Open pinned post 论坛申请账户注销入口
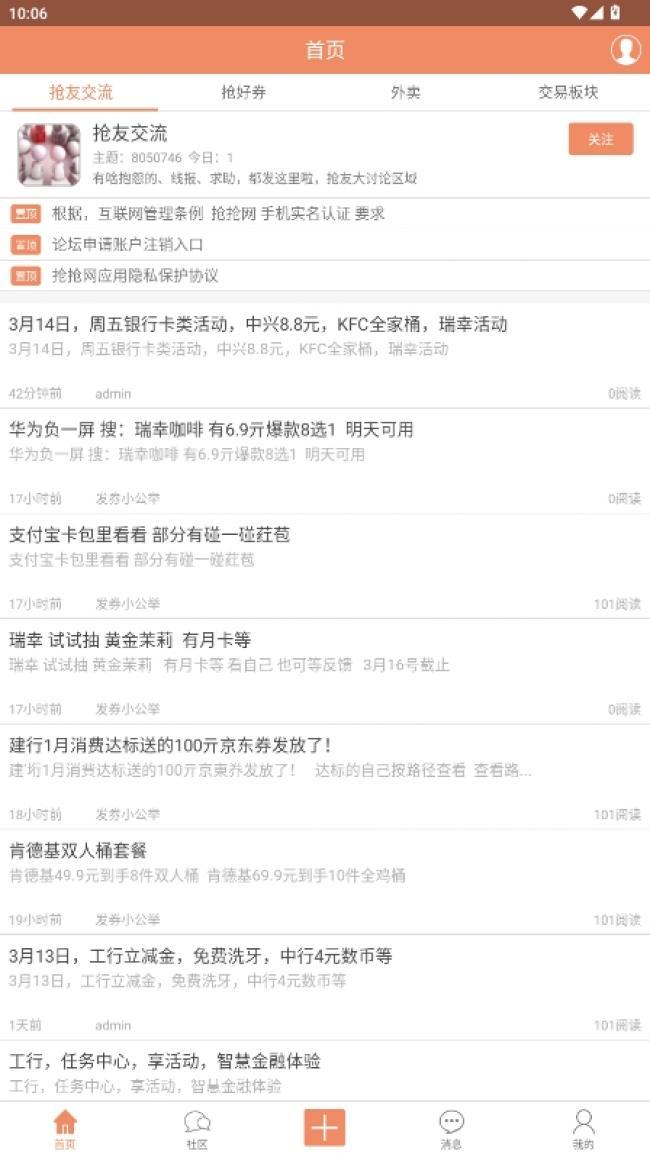Image resolution: width=650 pixels, height=1154 pixels. click(128, 244)
